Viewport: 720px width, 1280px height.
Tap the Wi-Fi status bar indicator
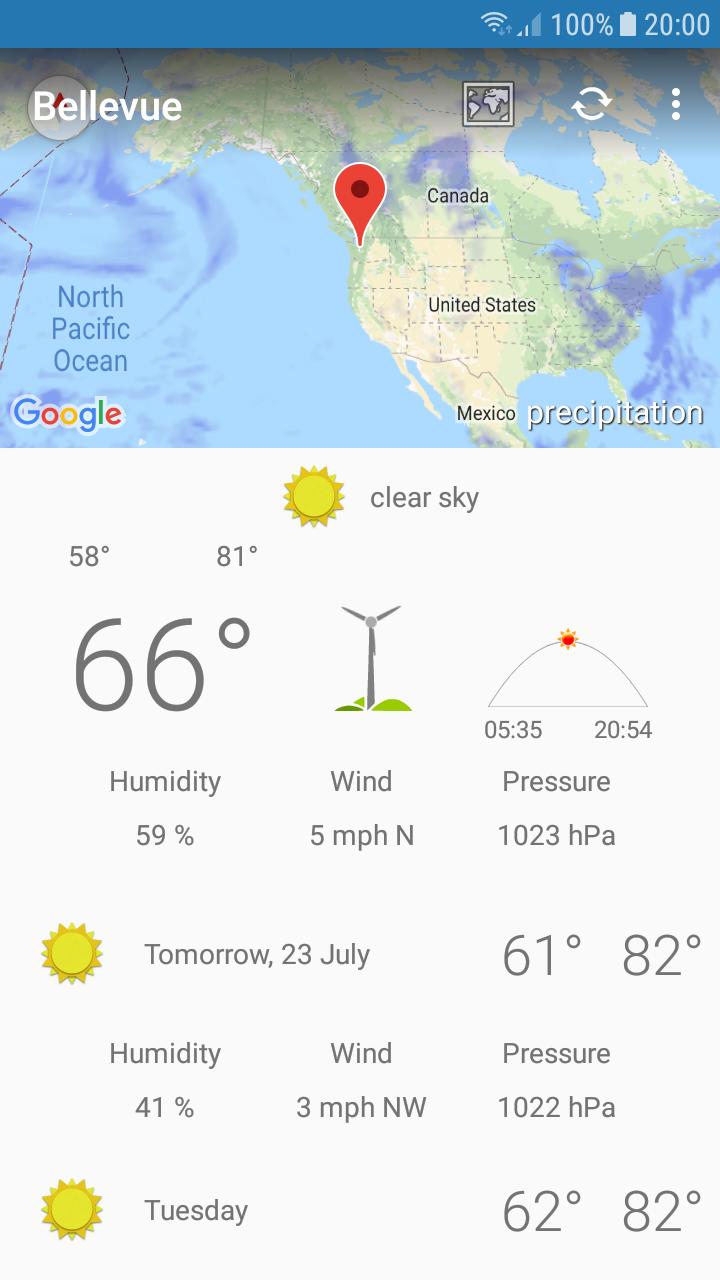coord(491,22)
